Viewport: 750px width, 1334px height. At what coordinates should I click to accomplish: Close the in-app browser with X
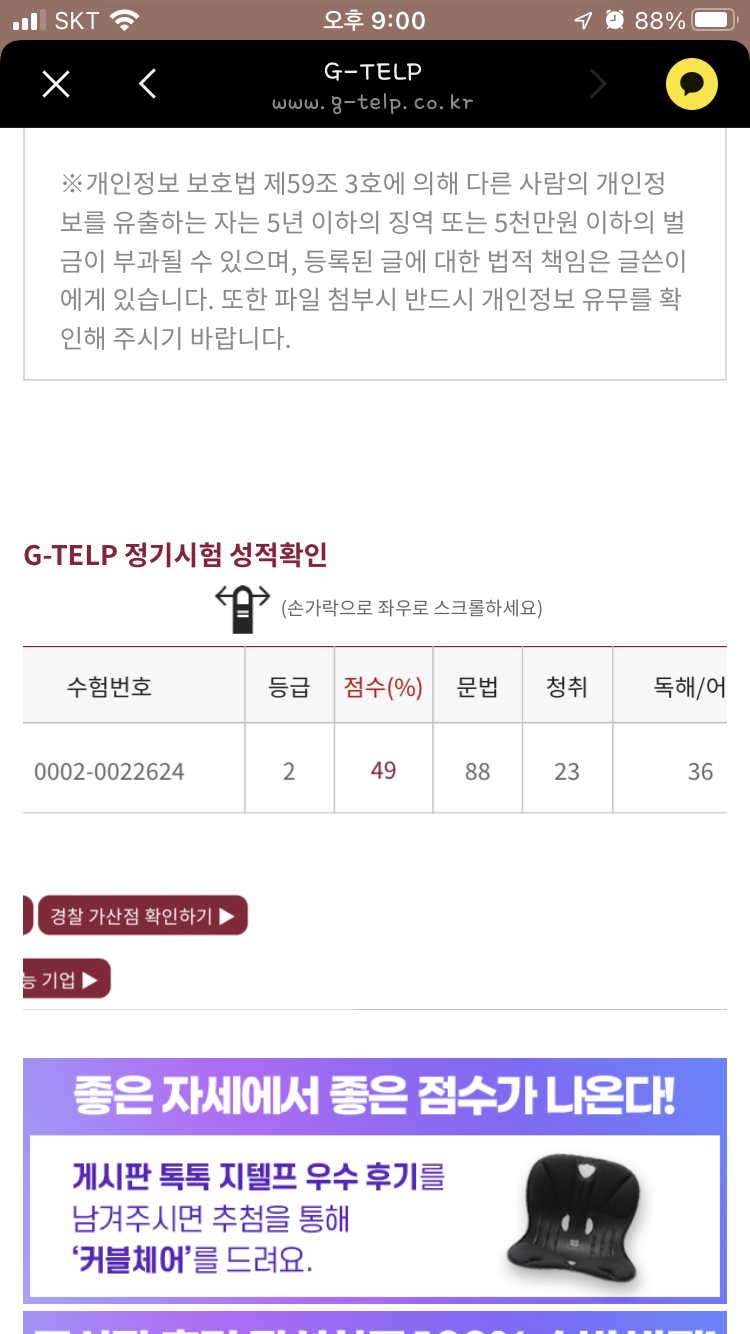(x=56, y=85)
